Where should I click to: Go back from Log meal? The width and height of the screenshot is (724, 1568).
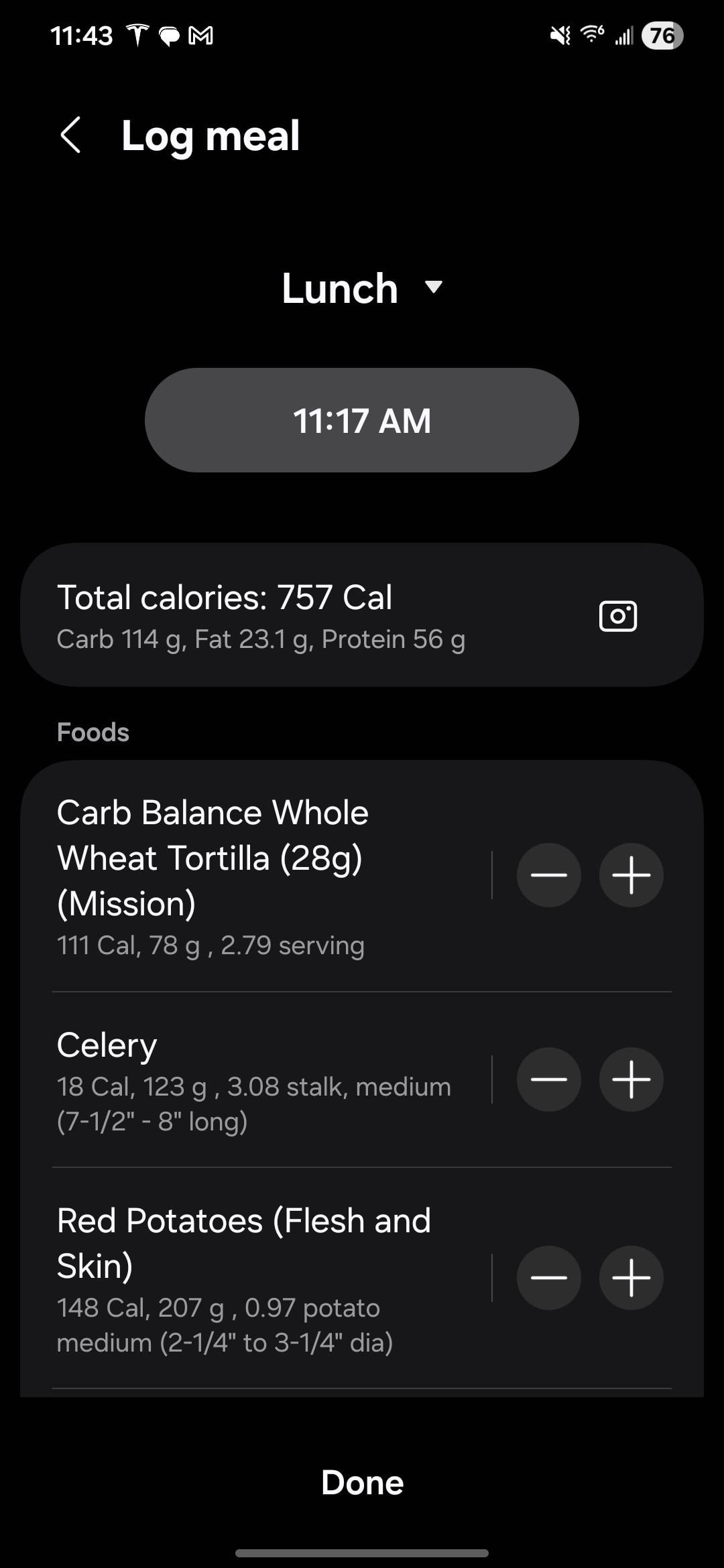pyautogui.click(x=71, y=135)
